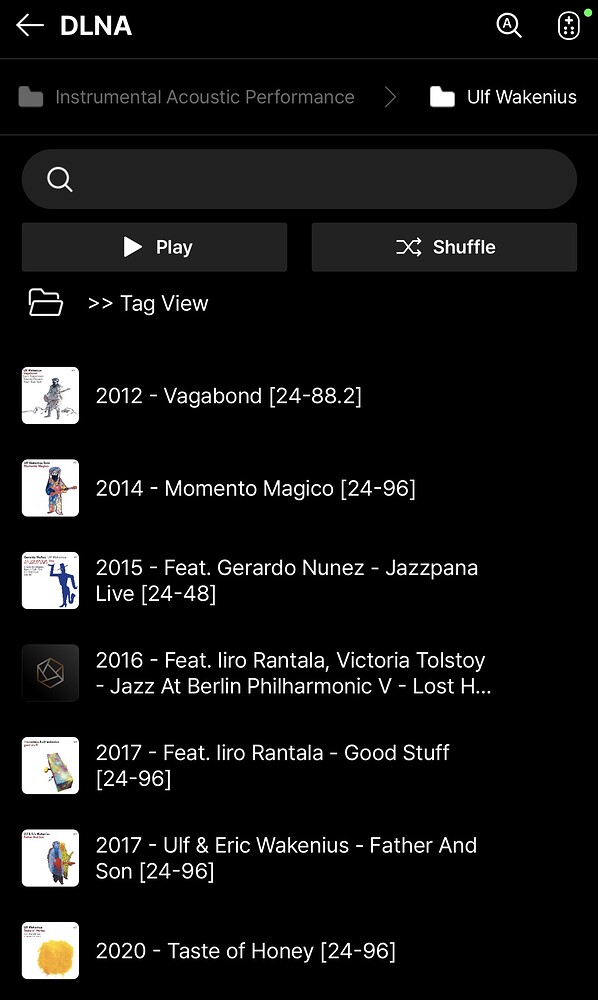Viewport: 598px width, 1000px height.
Task: Open the remote control icon at top right
Action: coord(569,26)
